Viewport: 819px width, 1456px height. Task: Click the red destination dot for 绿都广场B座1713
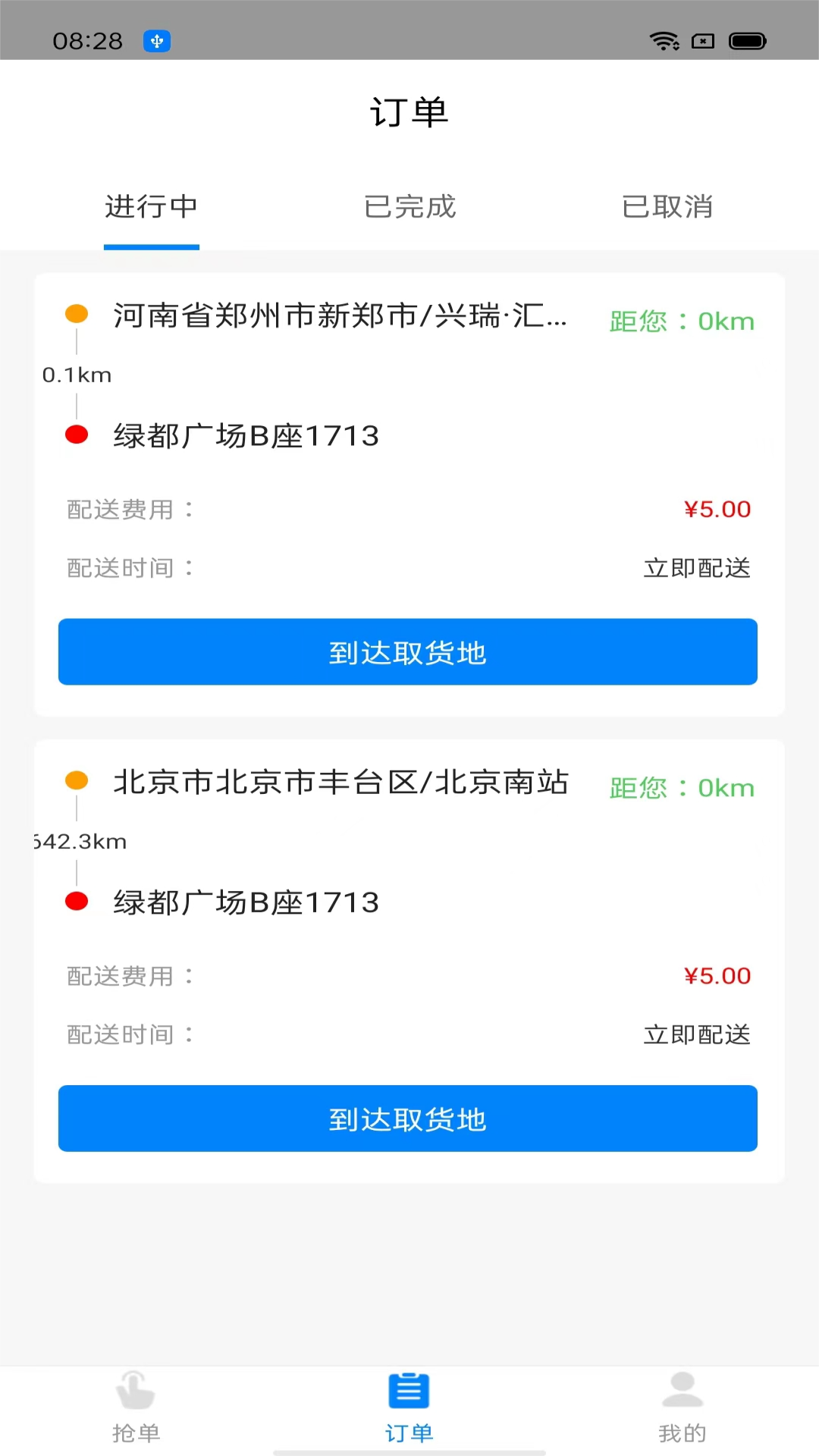pos(77,434)
